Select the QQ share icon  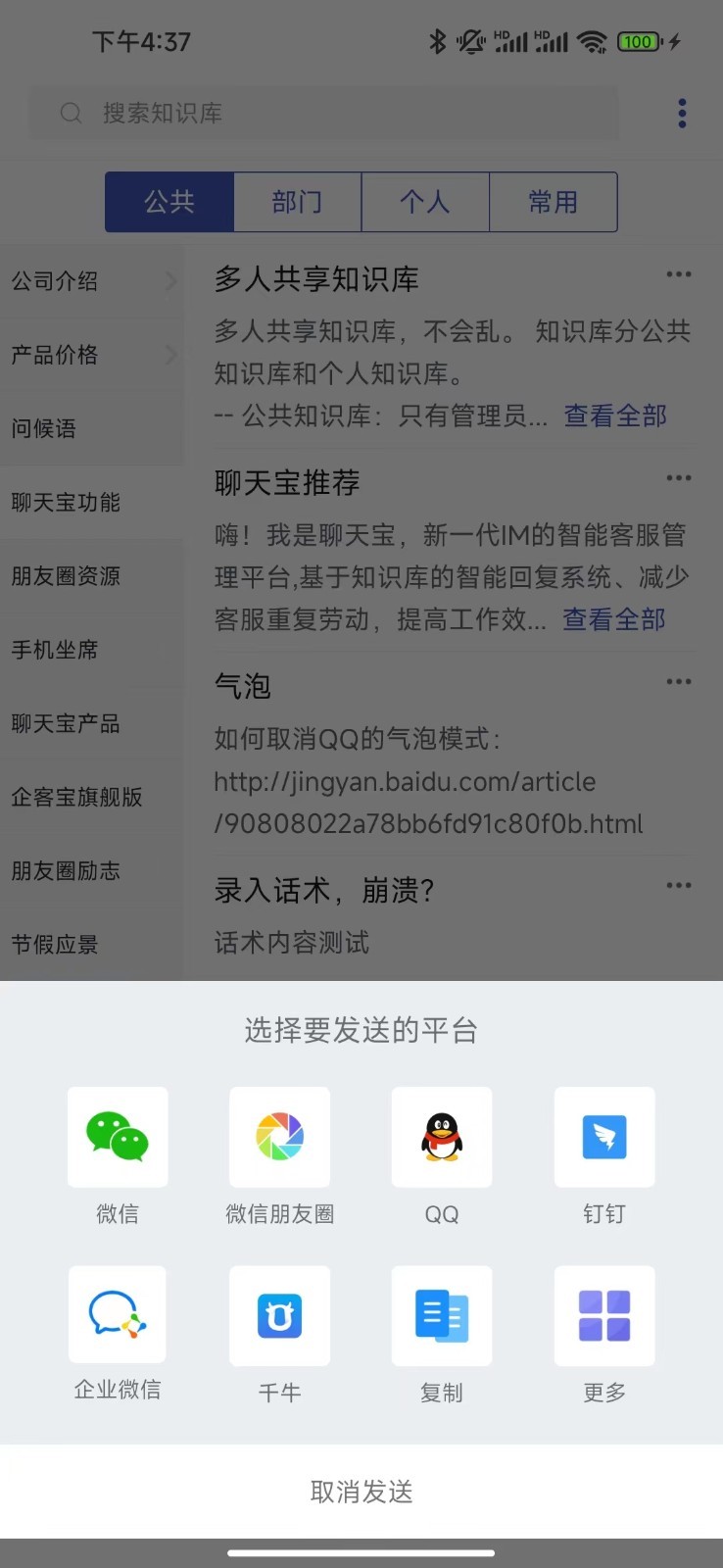pos(441,1137)
